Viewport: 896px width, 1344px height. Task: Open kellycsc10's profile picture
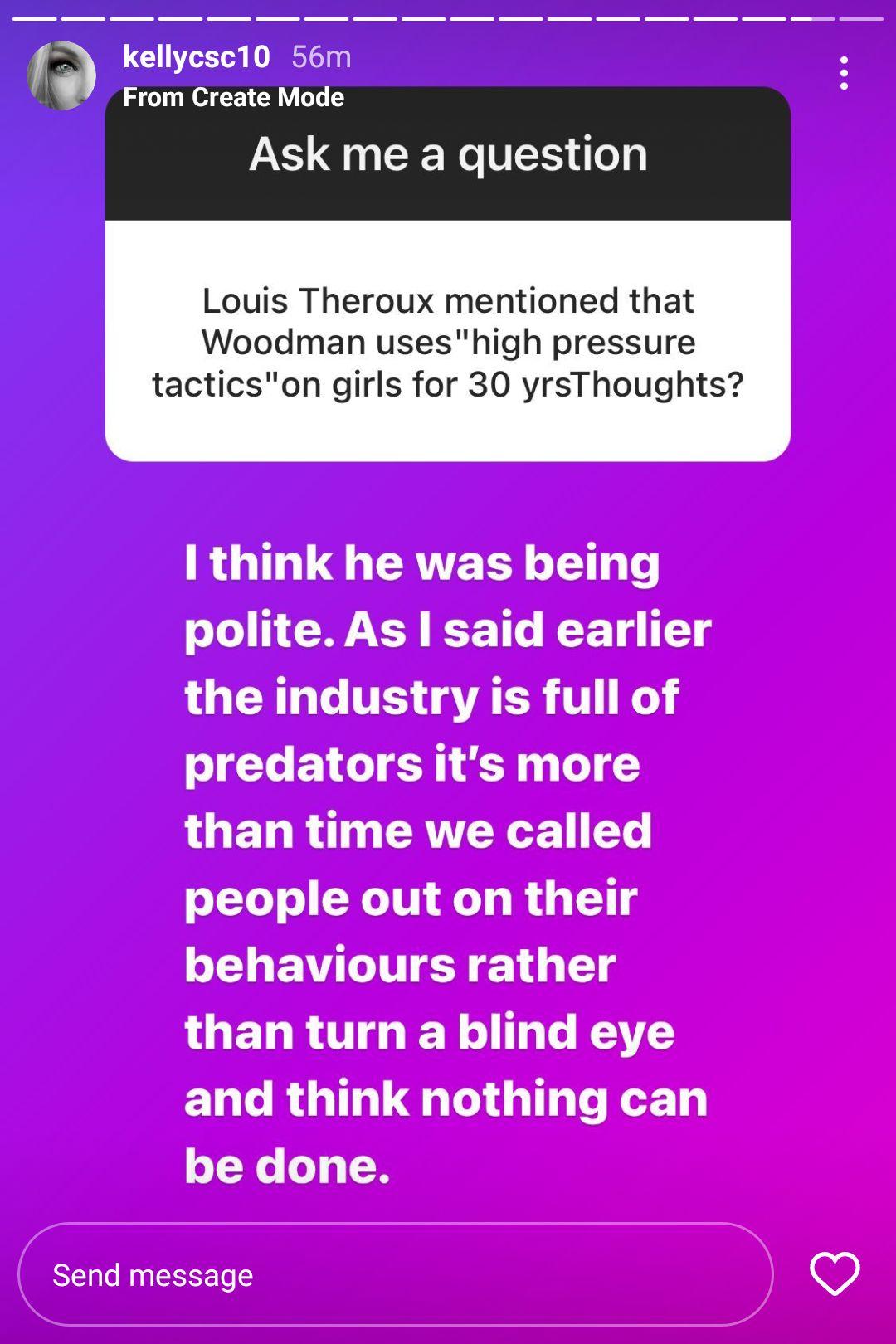coord(61,75)
